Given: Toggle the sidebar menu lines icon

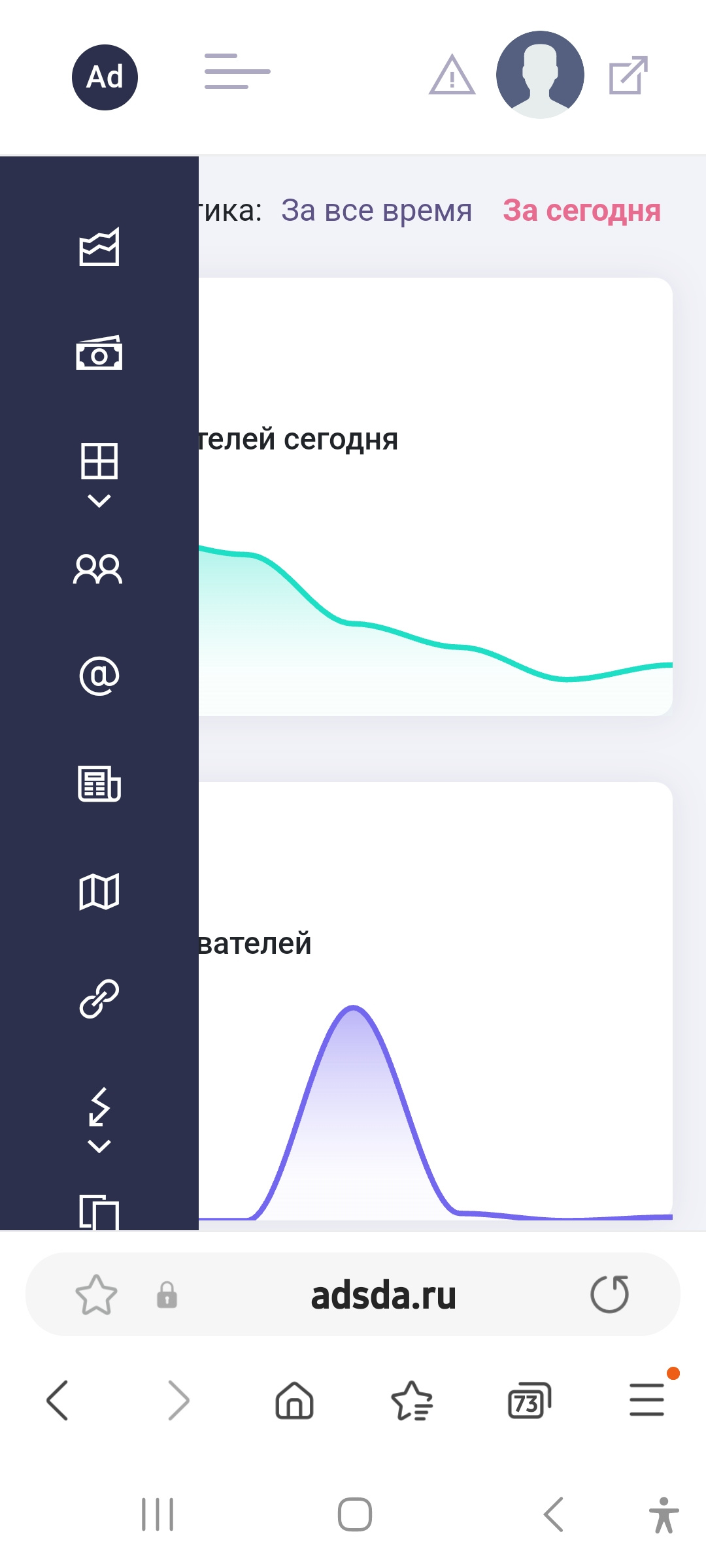Looking at the screenshot, I should 237,71.
